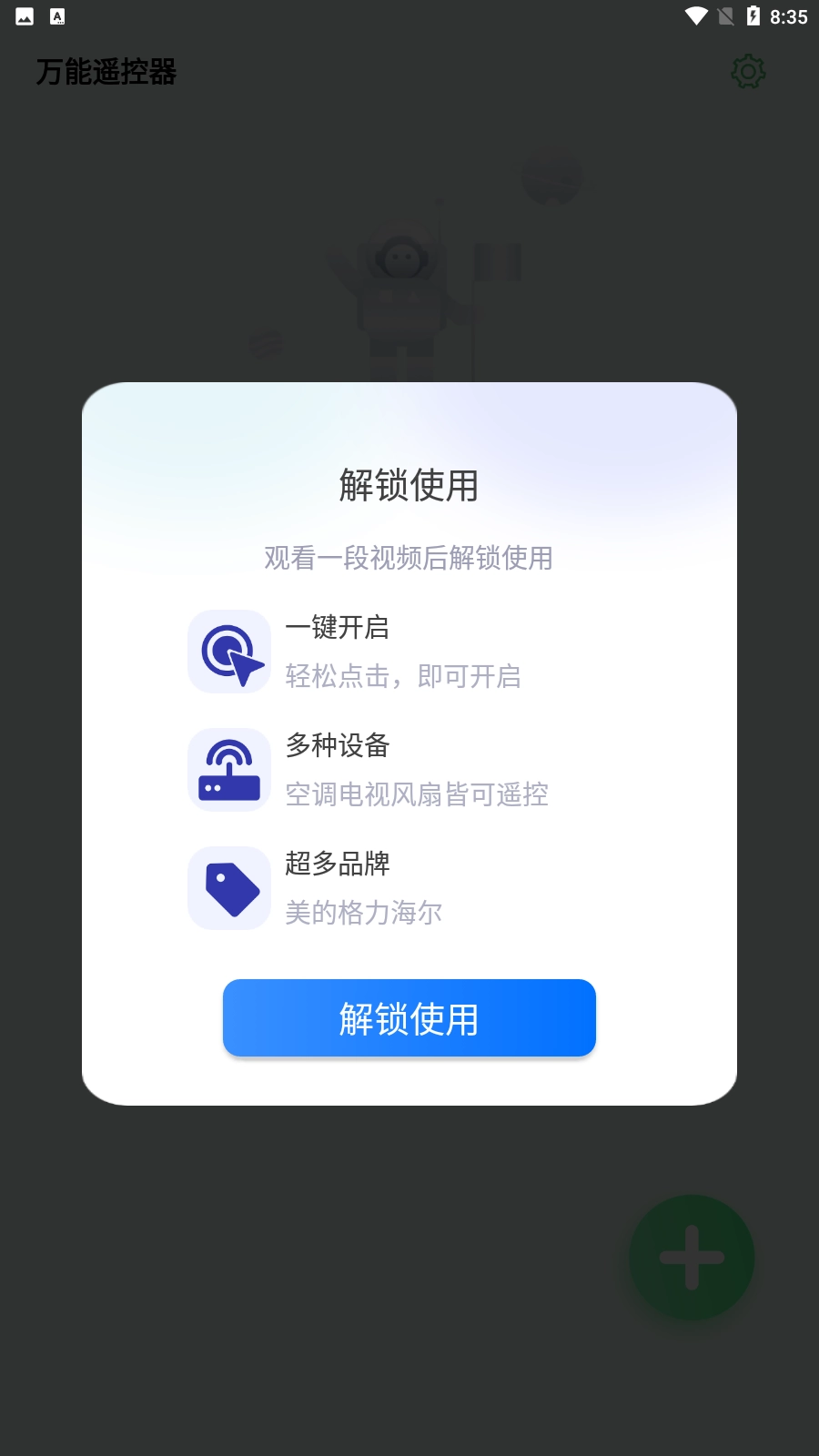Viewport: 819px width, 1456px height.
Task: Tap the green plus floating action button
Action: pyautogui.click(x=691, y=1257)
